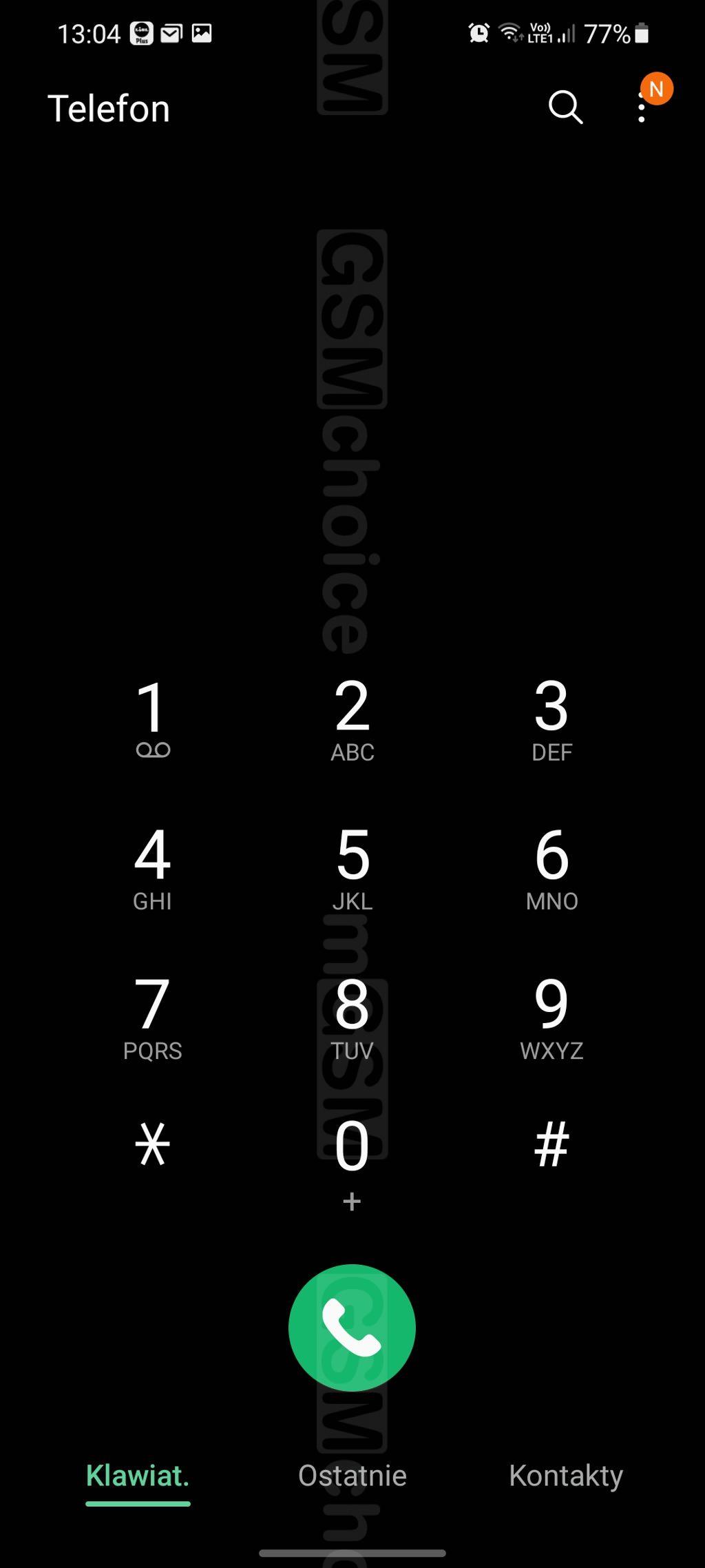Tap the 7 PQRS key
This screenshot has width=705, height=1568.
[x=153, y=1018]
